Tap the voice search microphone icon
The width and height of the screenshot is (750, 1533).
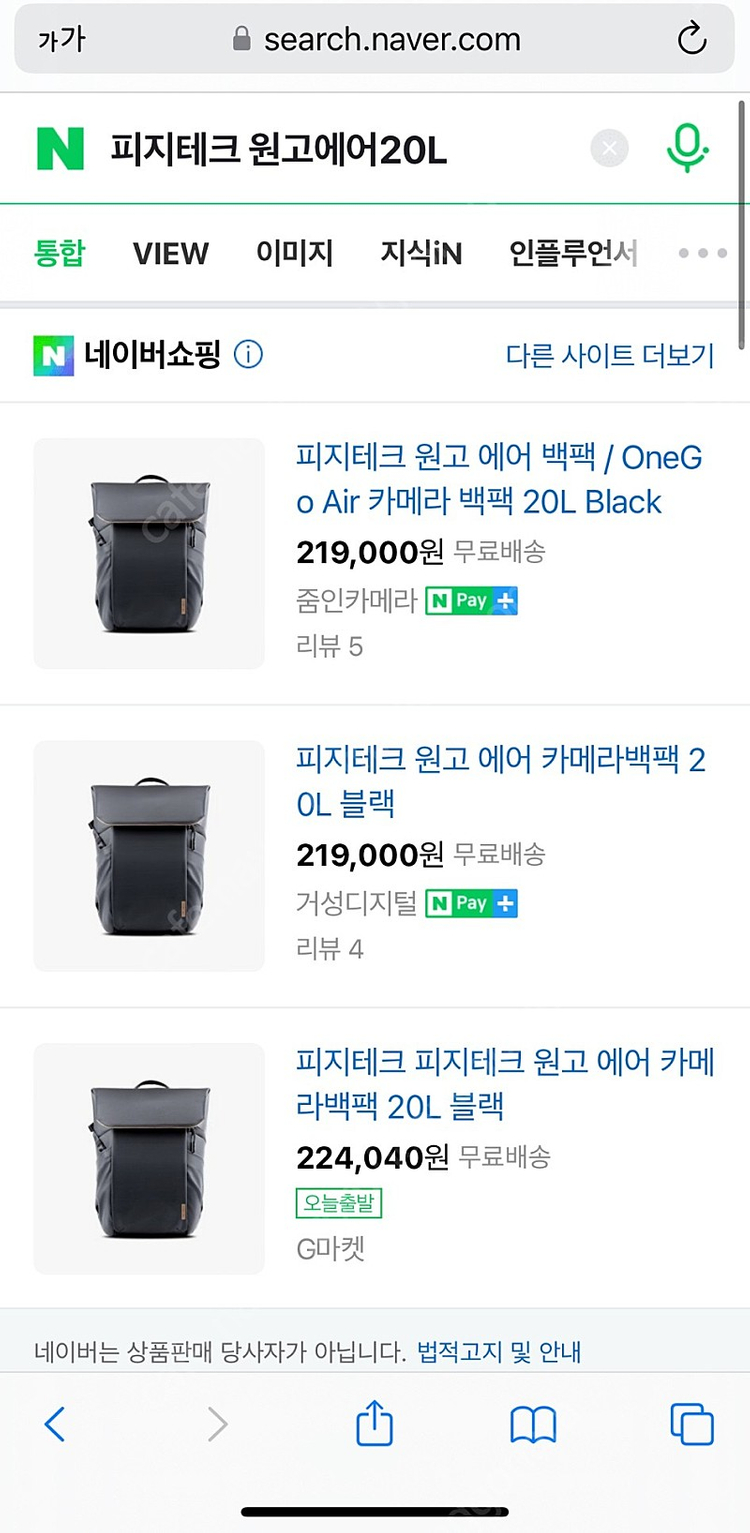686,147
